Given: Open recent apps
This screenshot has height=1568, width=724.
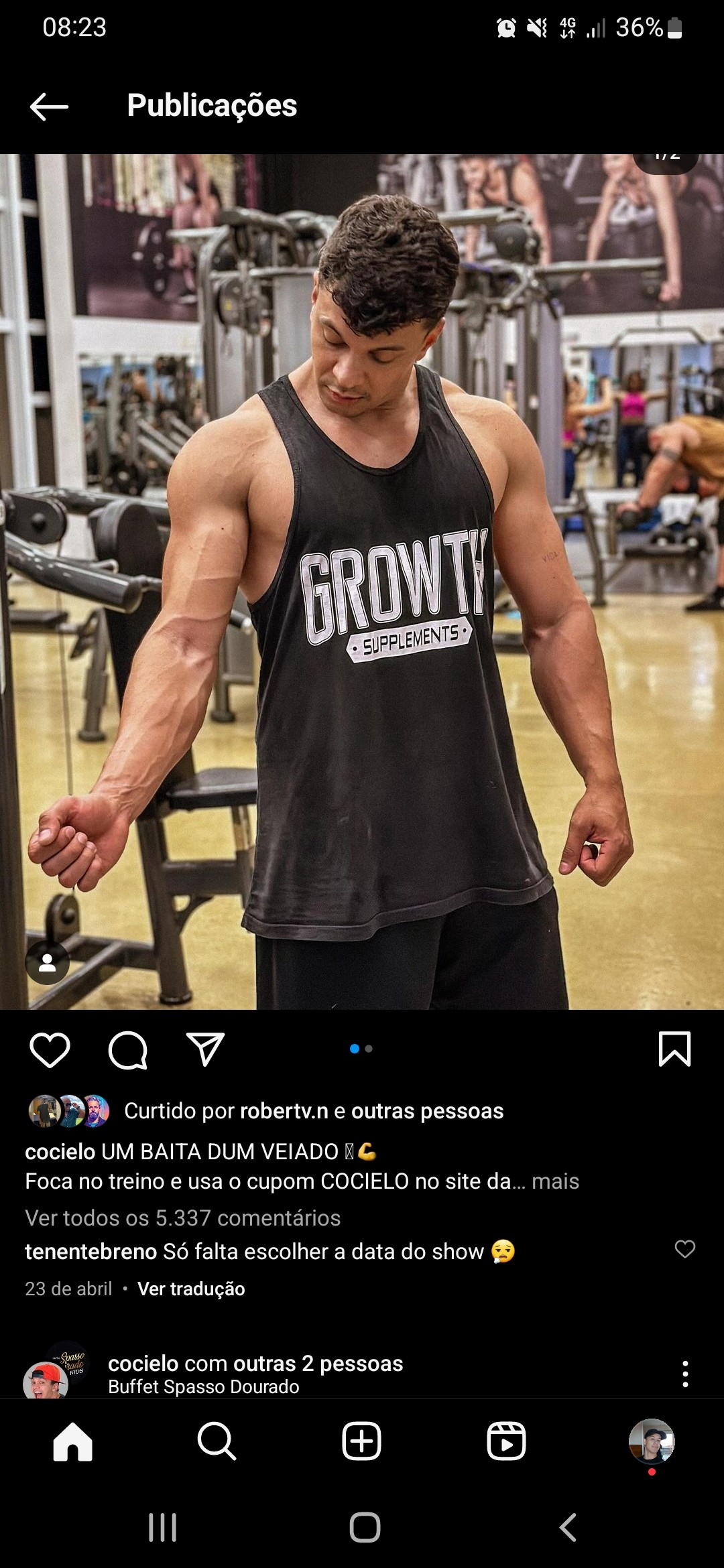Looking at the screenshot, I should point(162,1528).
